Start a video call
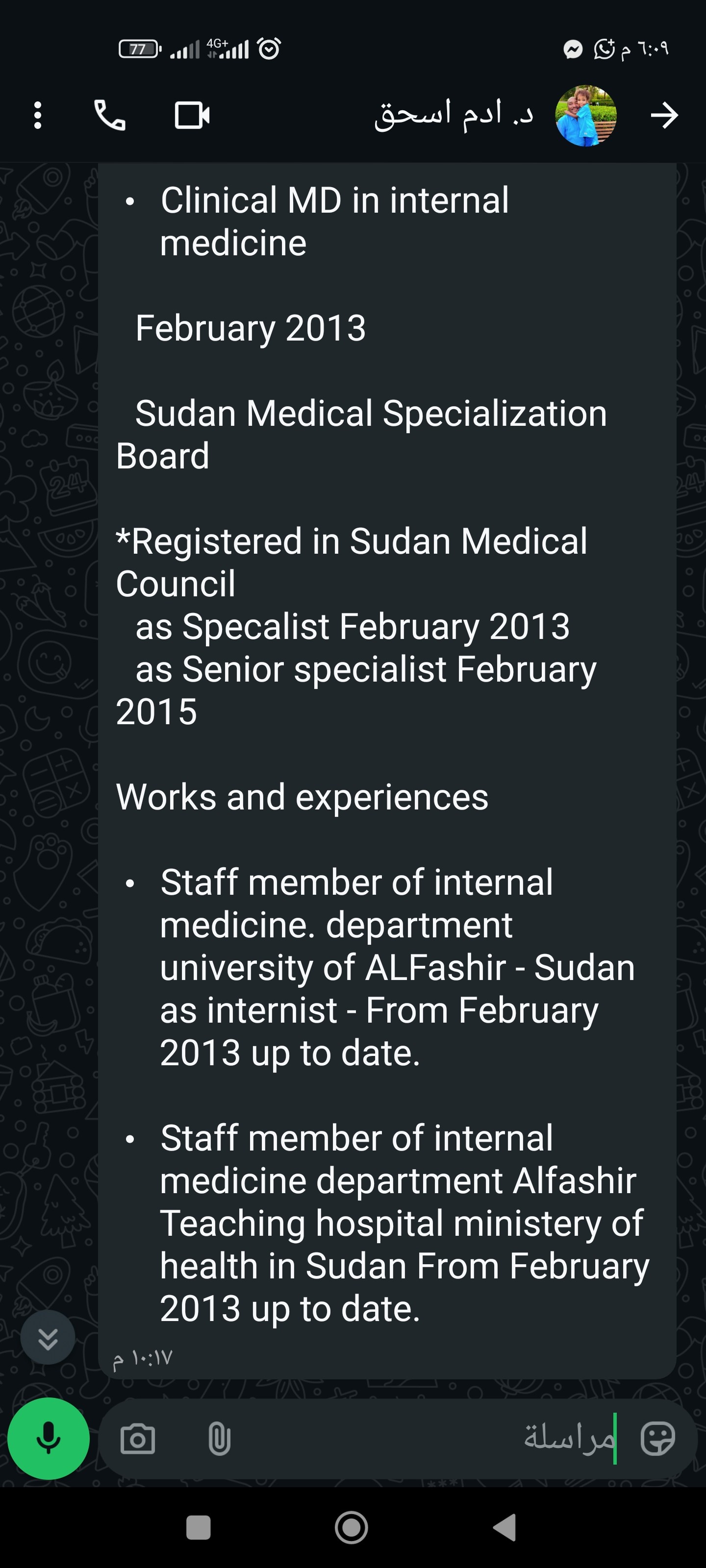706x1568 pixels. 192,115
